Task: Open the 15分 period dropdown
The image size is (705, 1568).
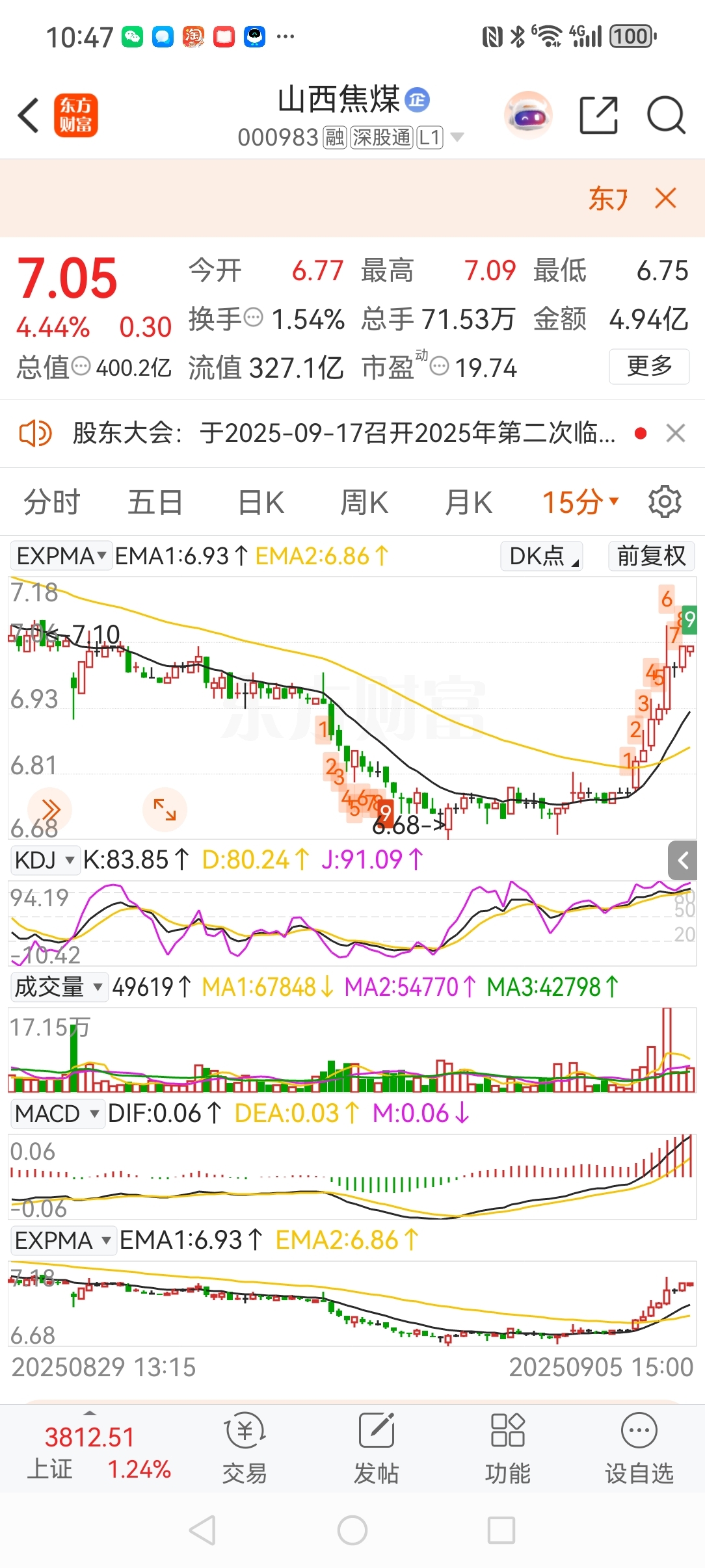Action: pos(580,502)
